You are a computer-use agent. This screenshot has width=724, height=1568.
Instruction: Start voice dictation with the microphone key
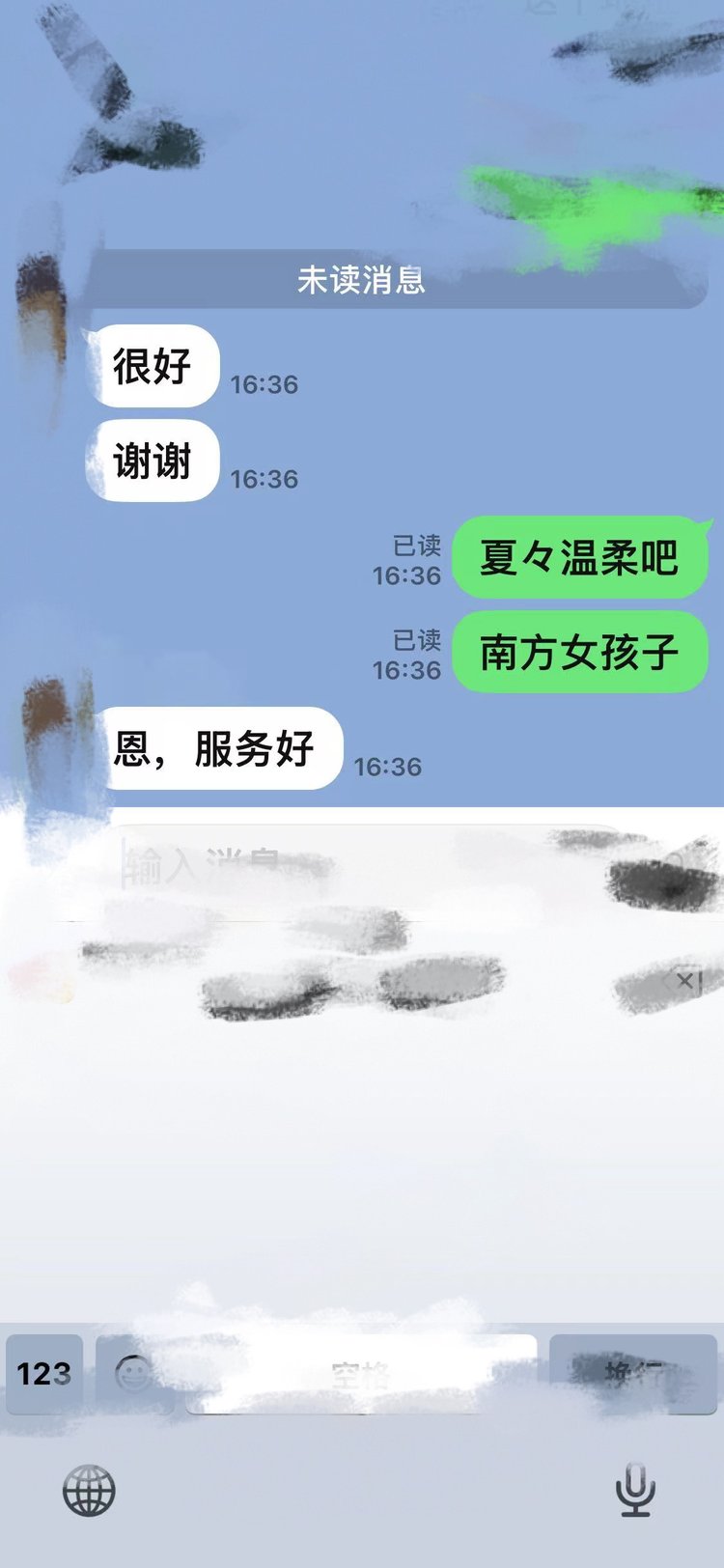tap(635, 1490)
